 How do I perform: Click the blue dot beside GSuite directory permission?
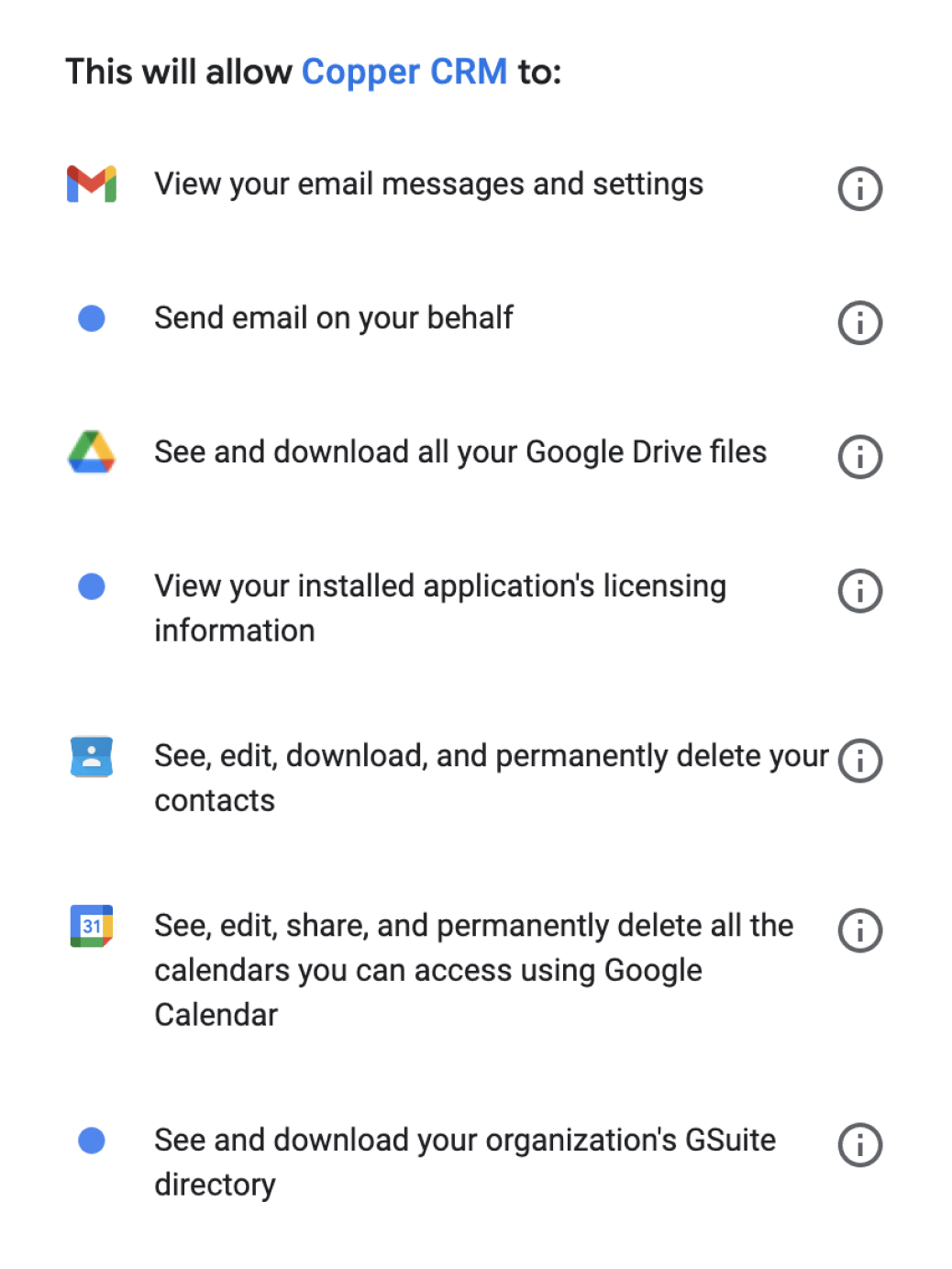tap(91, 1141)
